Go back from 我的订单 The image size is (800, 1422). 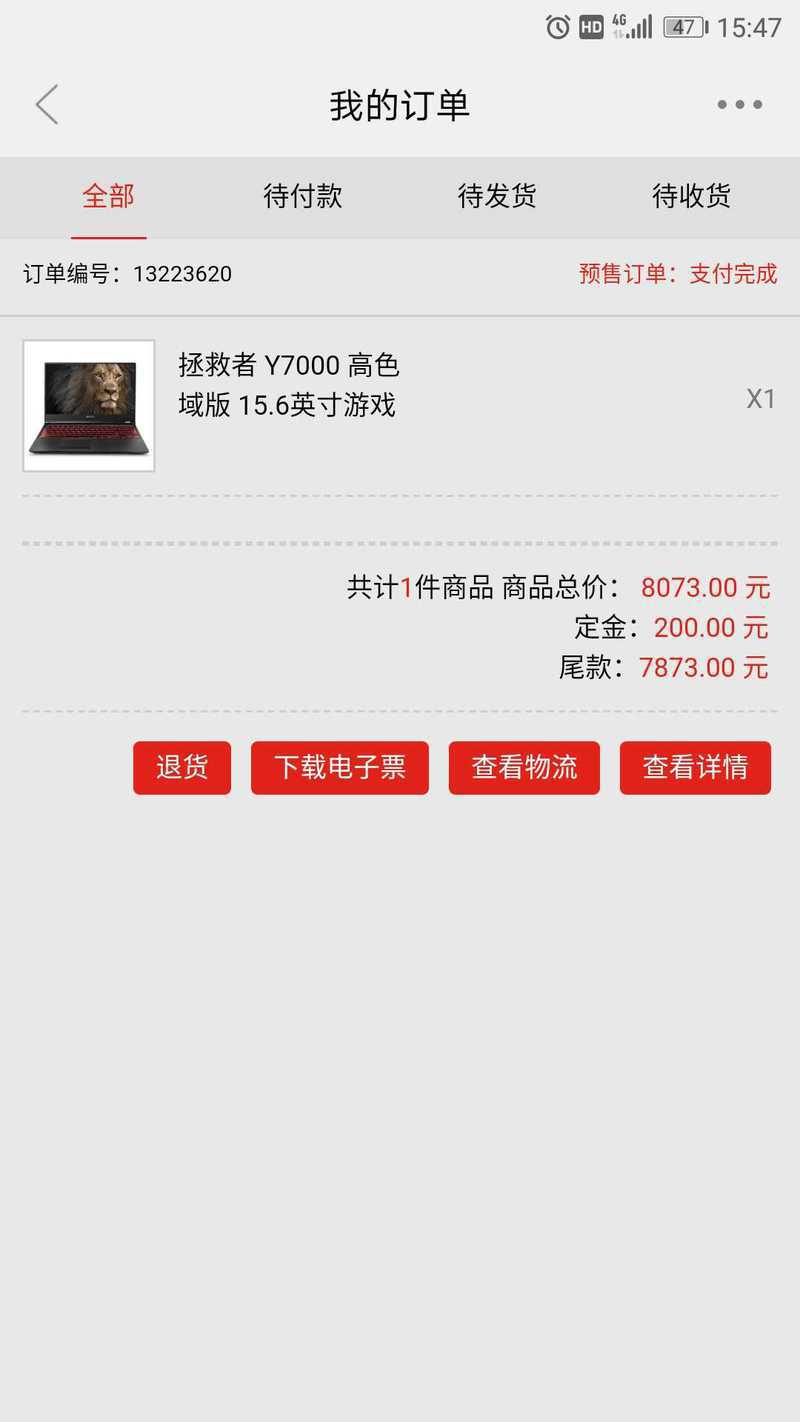47,105
